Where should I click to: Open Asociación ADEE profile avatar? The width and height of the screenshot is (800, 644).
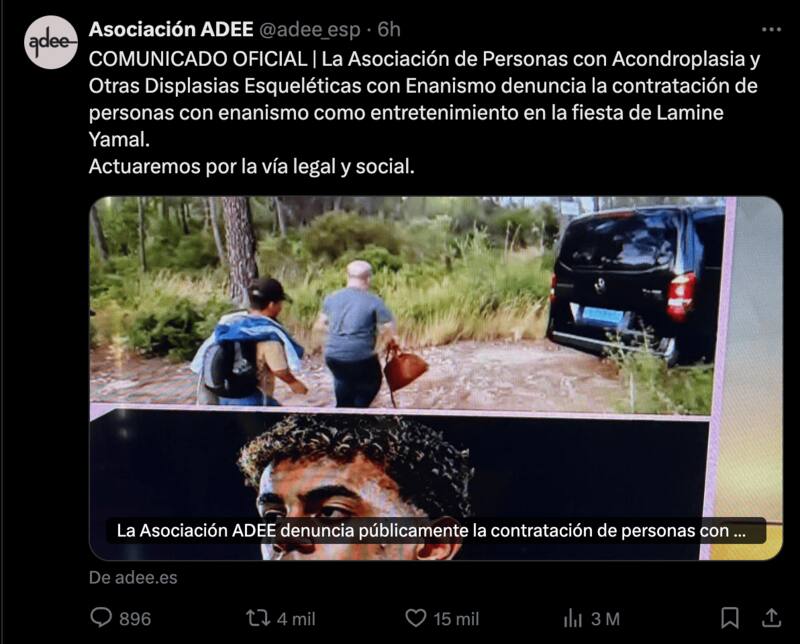coord(51,42)
